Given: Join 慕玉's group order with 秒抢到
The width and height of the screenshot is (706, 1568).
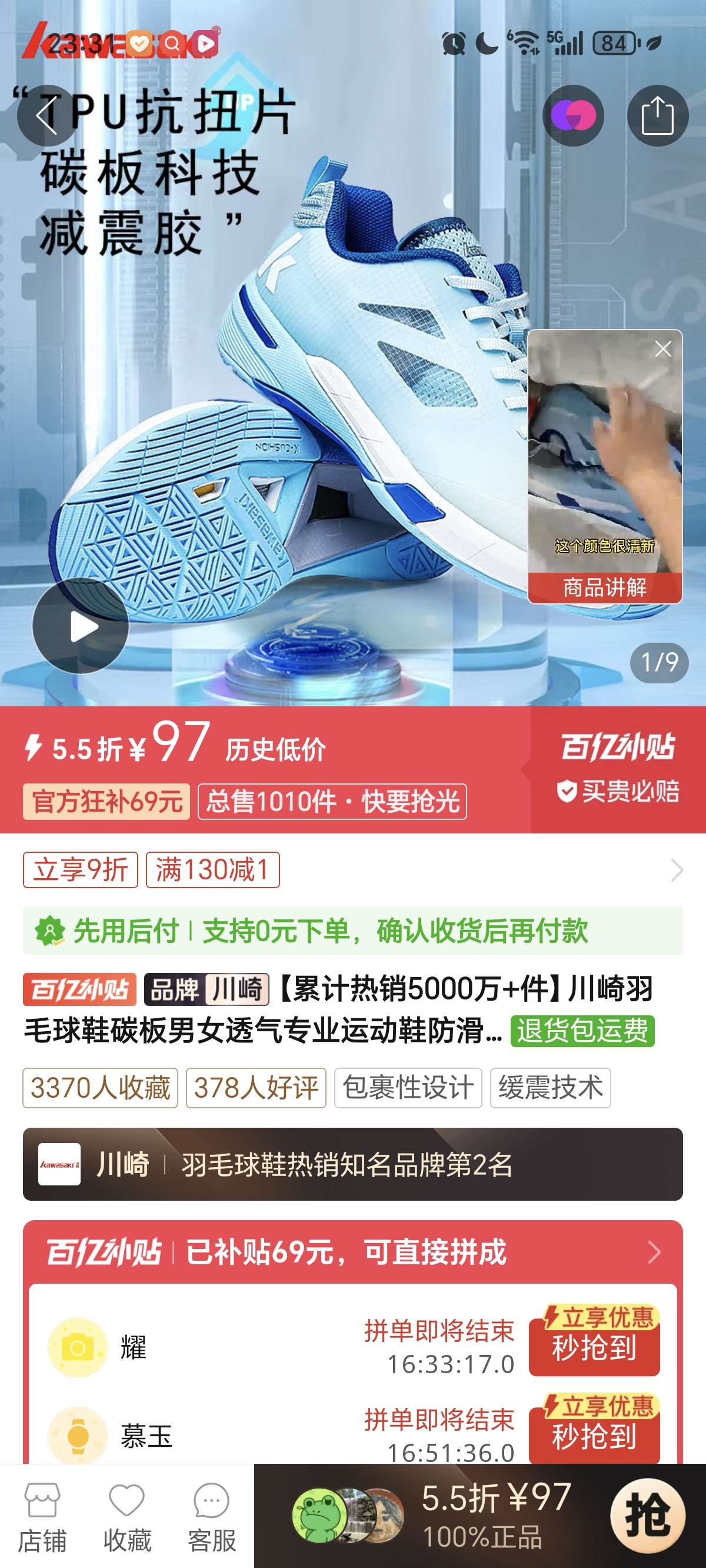Looking at the screenshot, I should [594, 1435].
